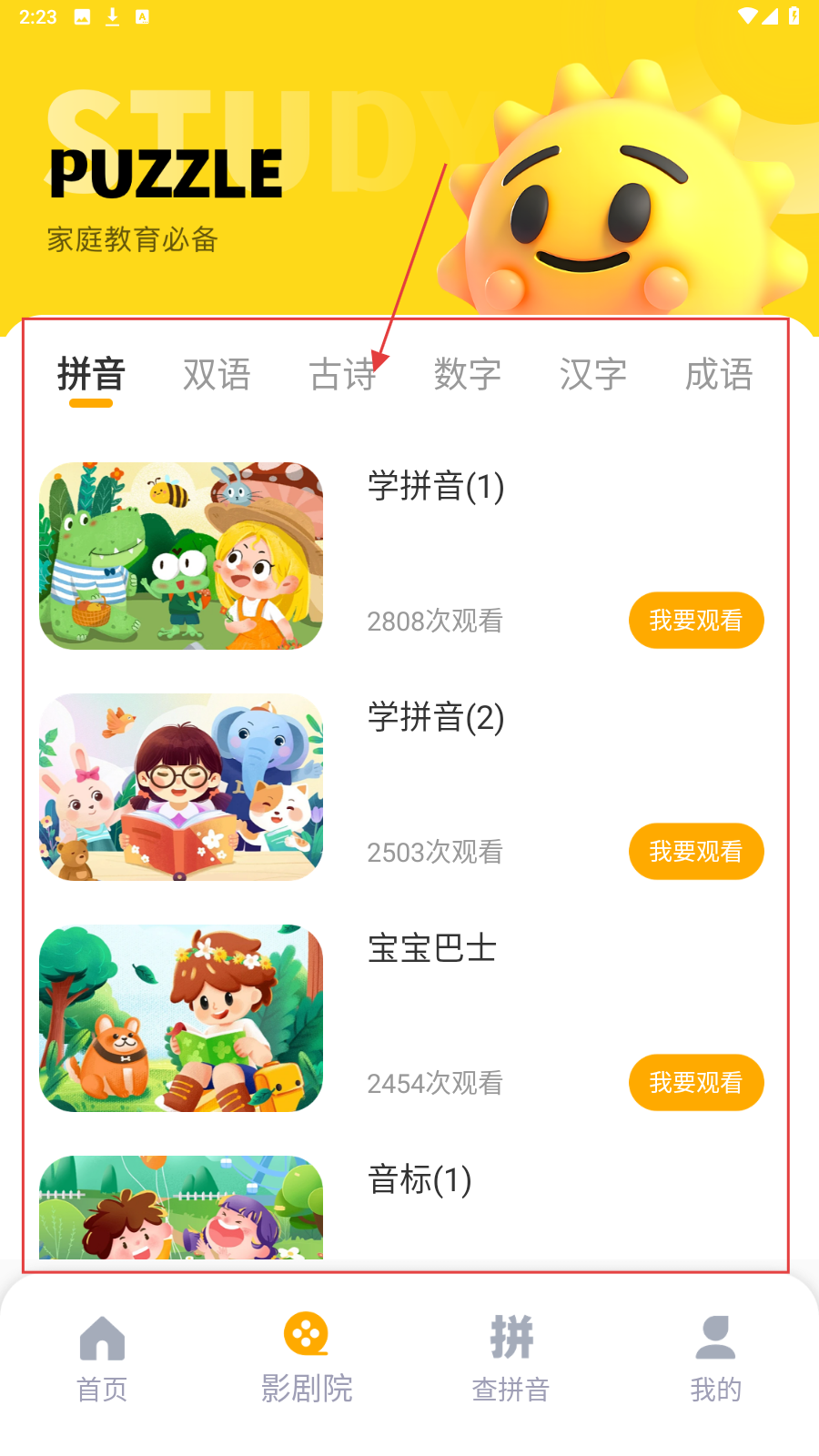Switch to the 数字 tab
The height and width of the screenshot is (1456, 819).
coord(468,375)
